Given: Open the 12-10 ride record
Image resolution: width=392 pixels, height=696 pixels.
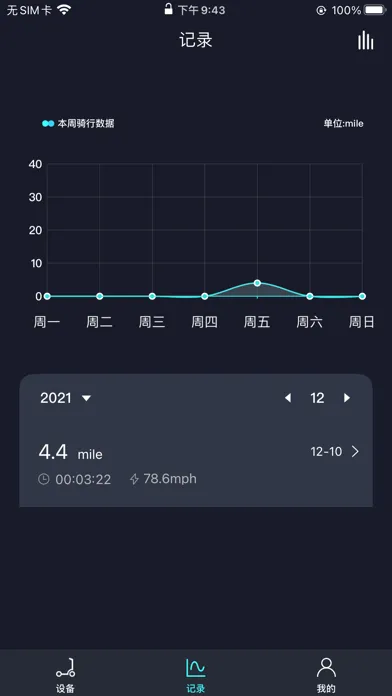Looking at the screenshot, I should (x=196, y=464).
